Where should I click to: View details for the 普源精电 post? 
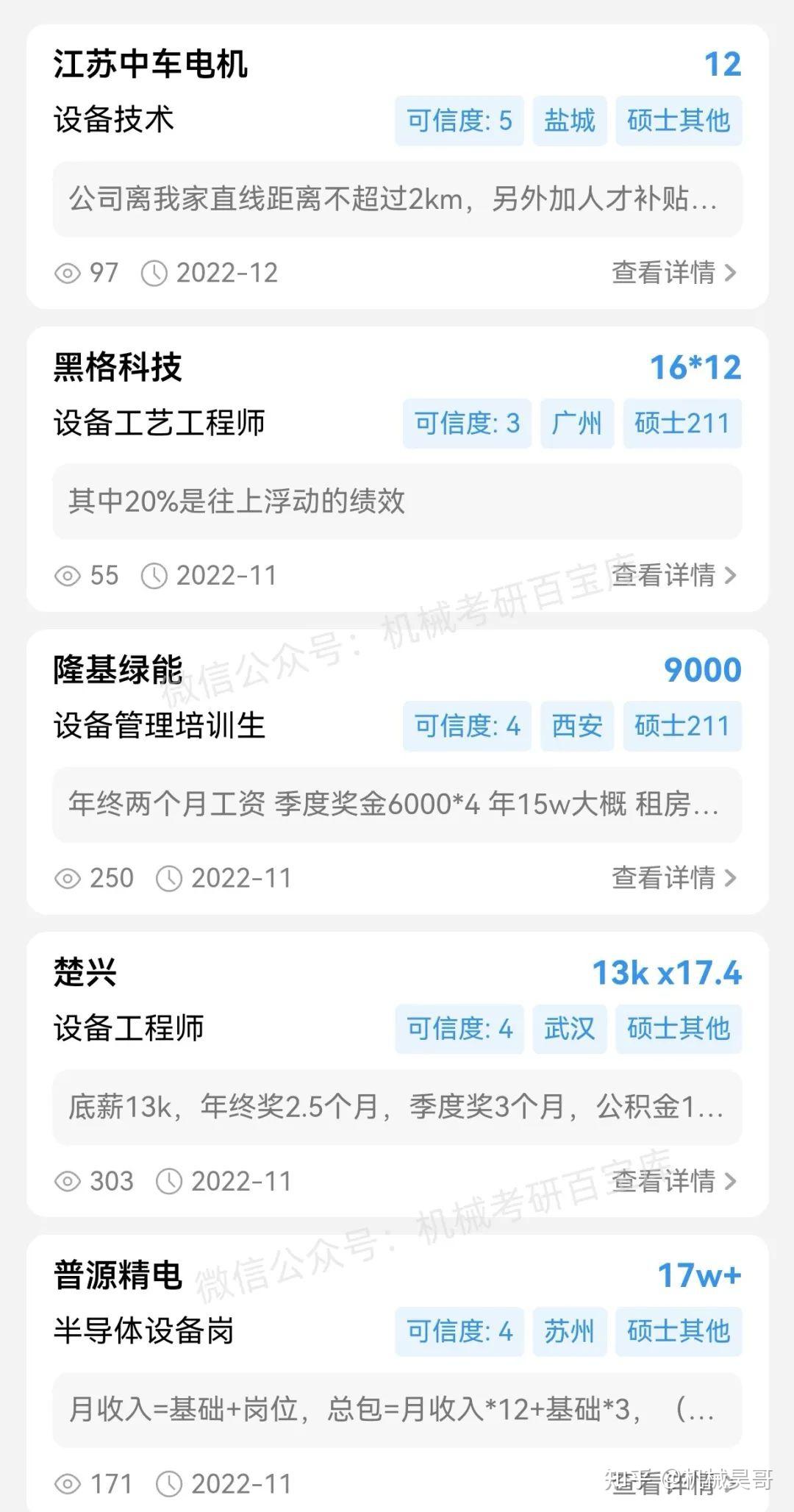pos(673,1484)
